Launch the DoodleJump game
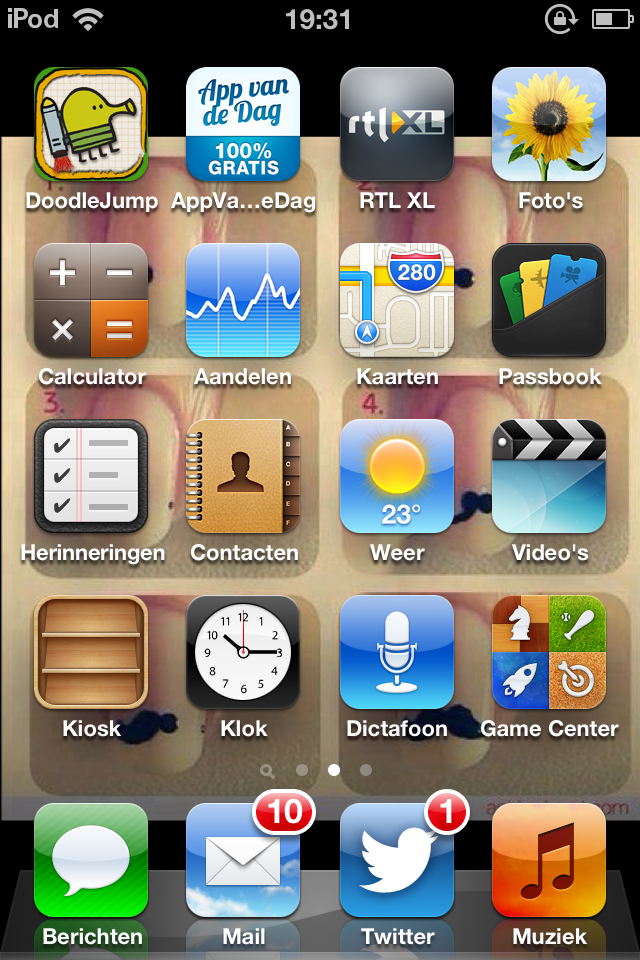The image size is (640, 960). pos(91,125)
